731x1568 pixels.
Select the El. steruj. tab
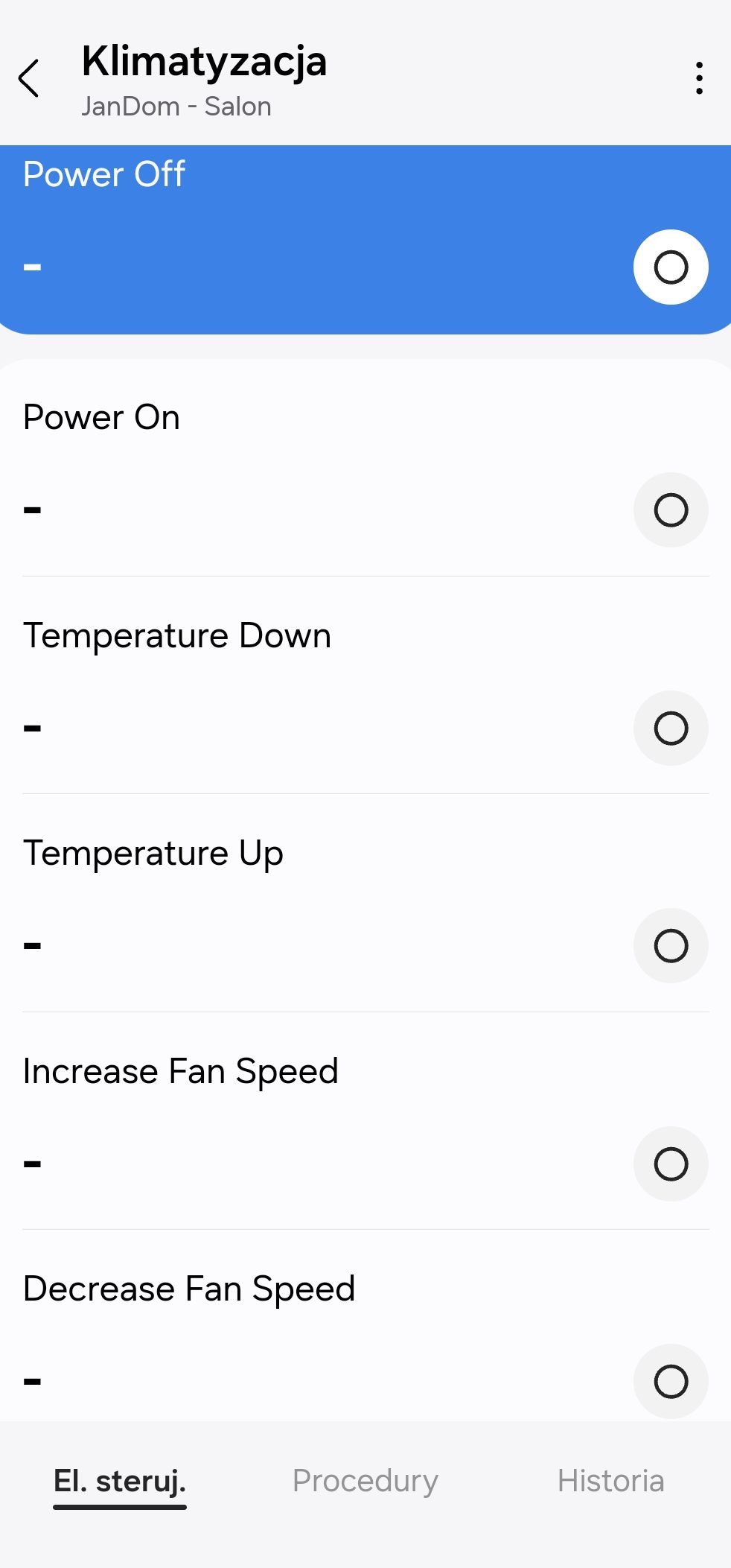click(120, 1481)
